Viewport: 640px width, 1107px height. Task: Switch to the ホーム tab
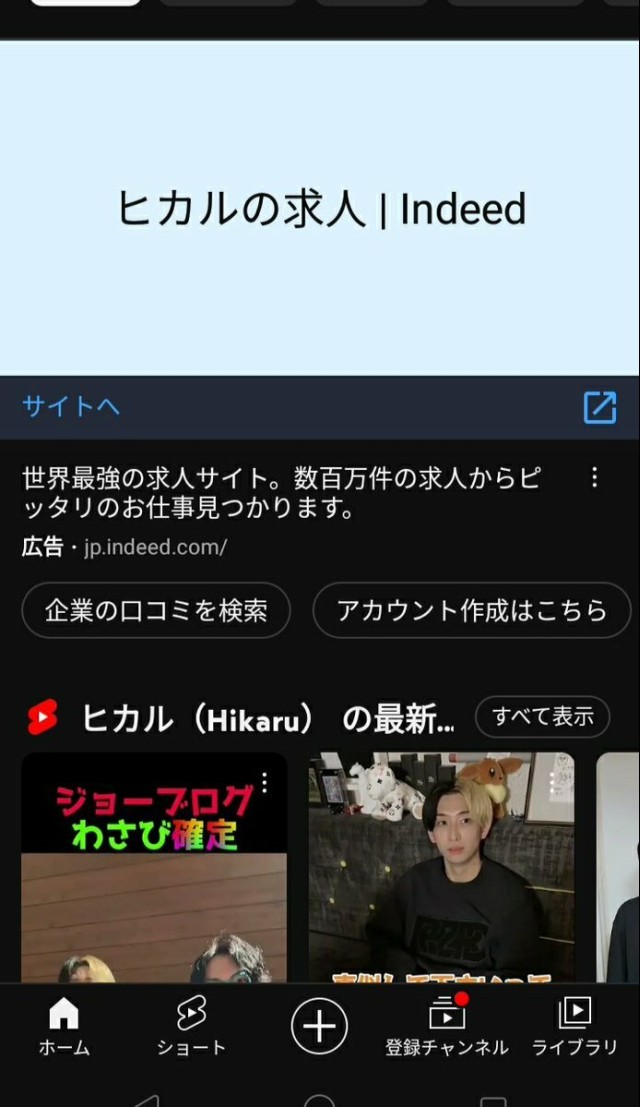[x=64, y=1028]
